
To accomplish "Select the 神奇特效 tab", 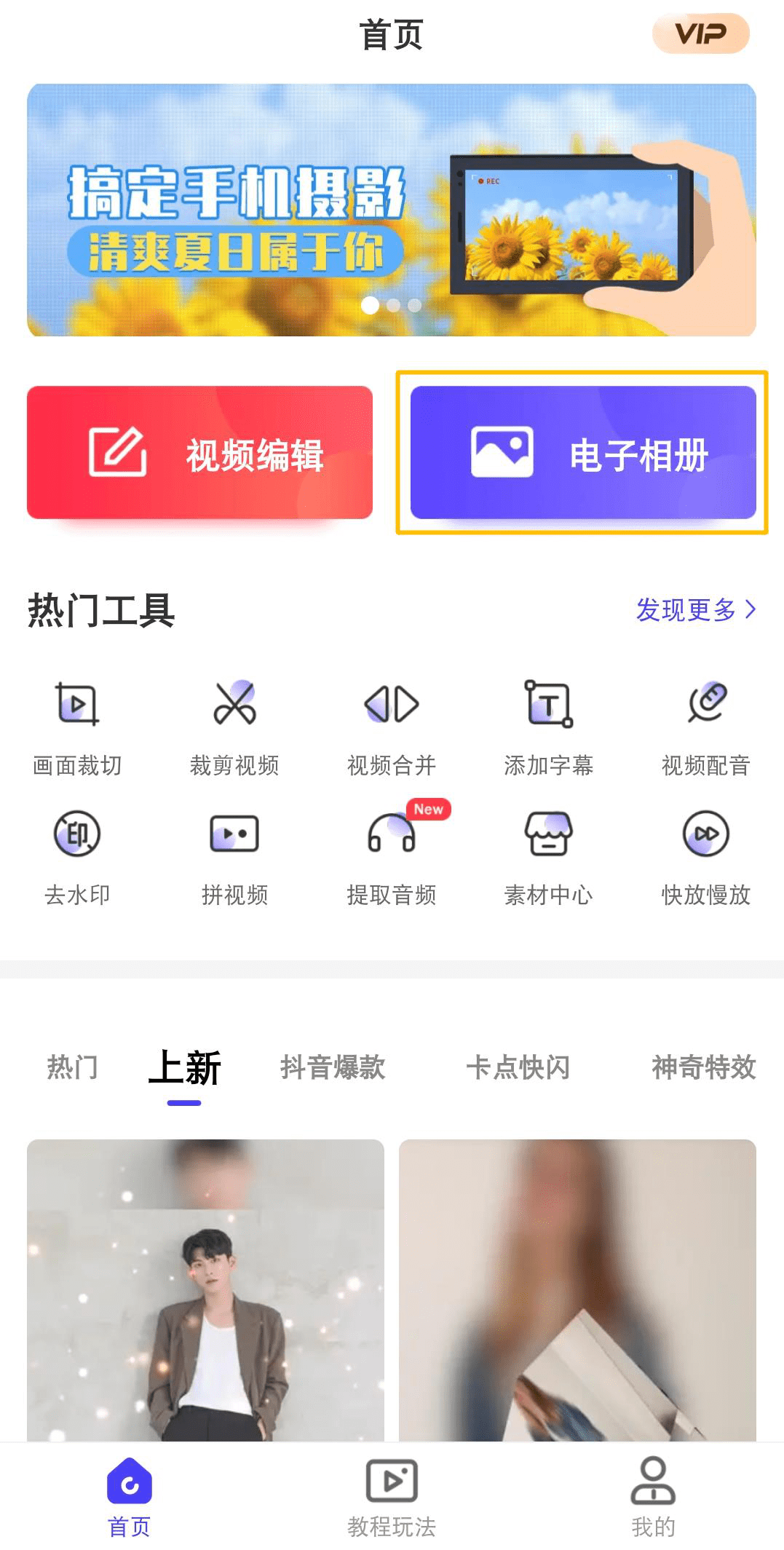I will coord(702,1068).
